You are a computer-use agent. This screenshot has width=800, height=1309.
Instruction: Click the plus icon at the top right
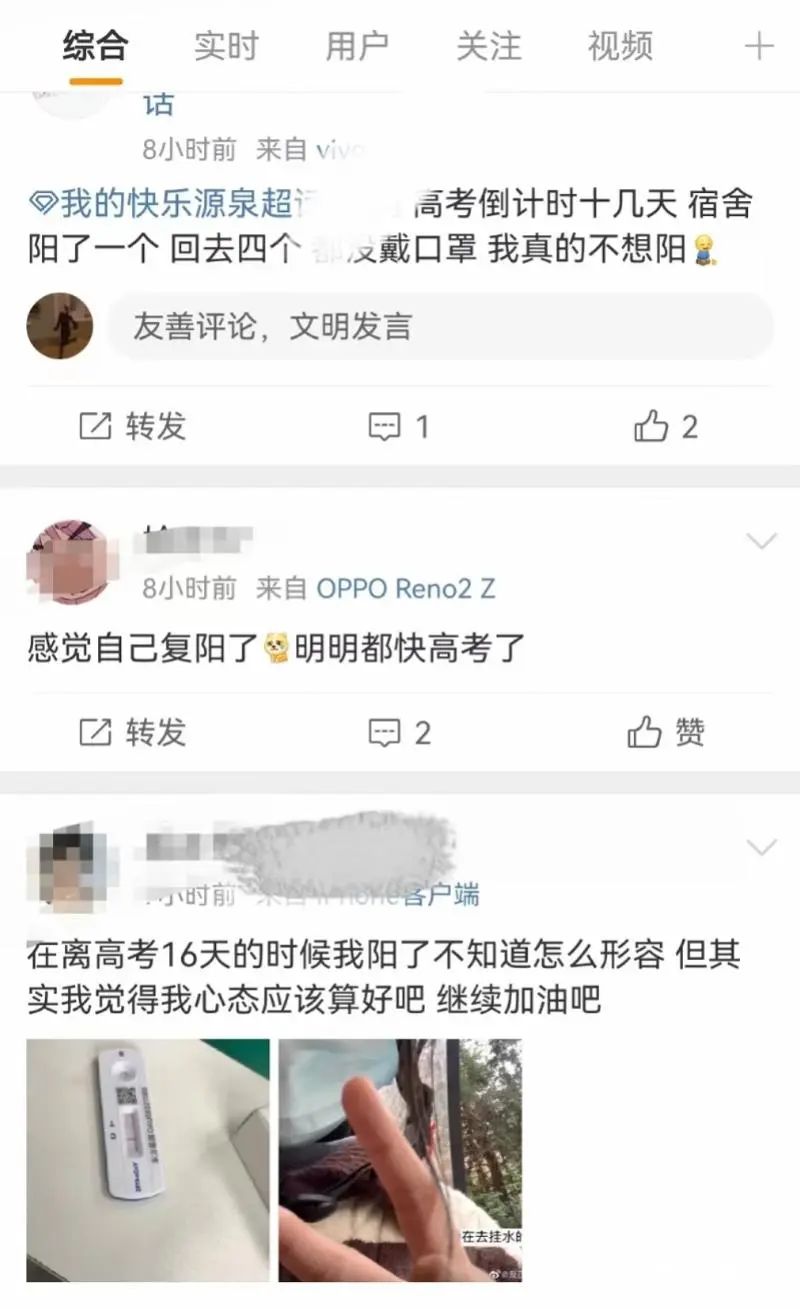[x=760, y=43]
